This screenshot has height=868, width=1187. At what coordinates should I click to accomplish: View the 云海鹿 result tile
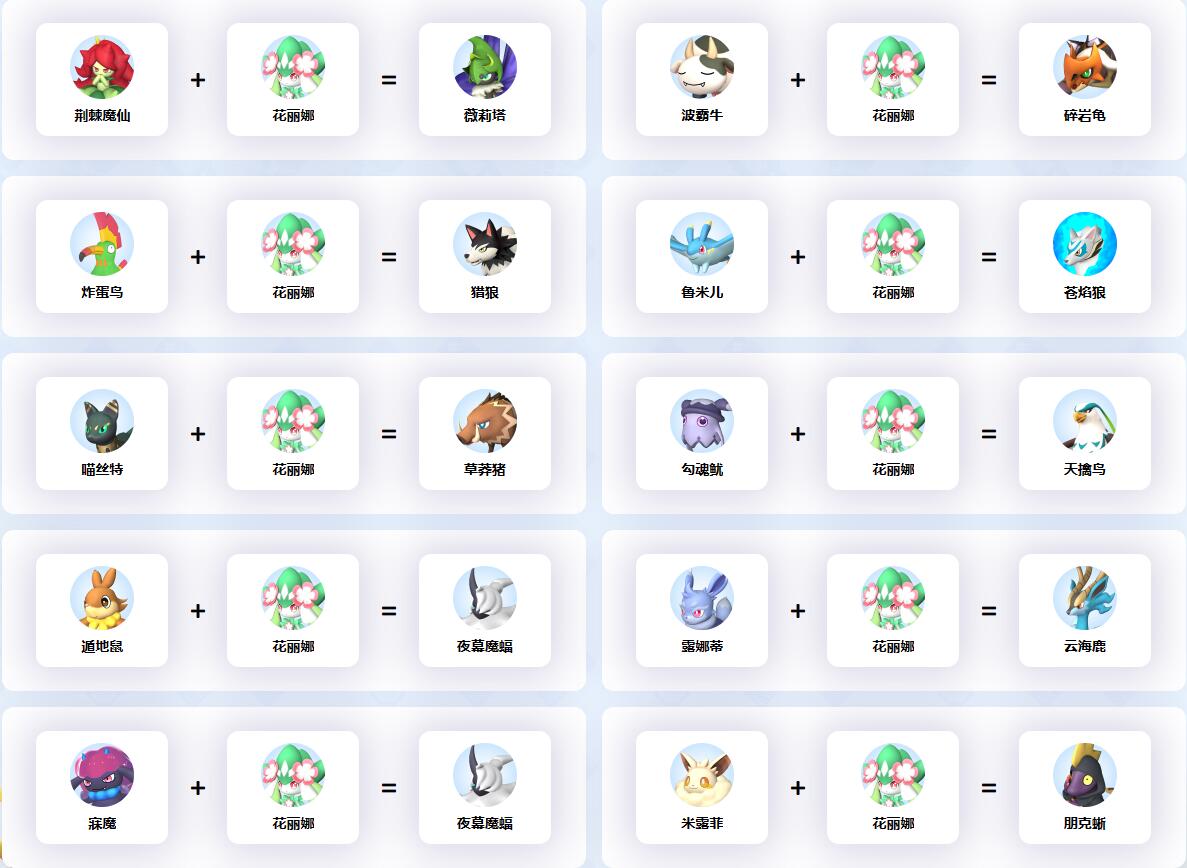(x=1085, y=610)
